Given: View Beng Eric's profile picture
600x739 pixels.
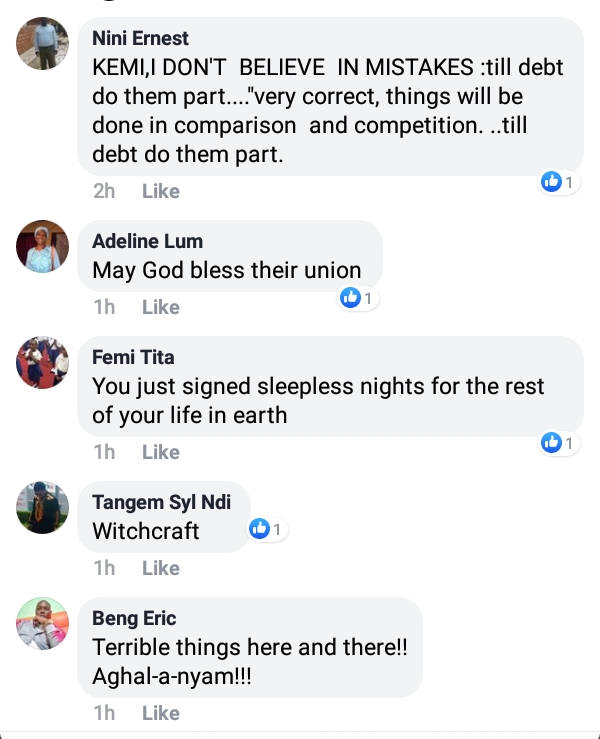Looking at the screenshot, I should coord(42,623).
